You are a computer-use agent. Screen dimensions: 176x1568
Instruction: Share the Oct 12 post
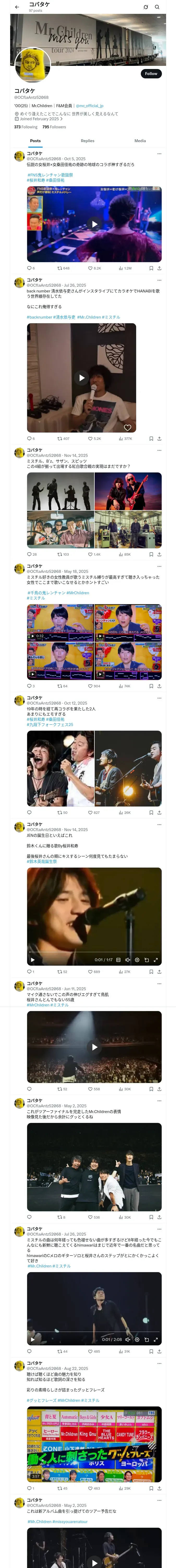pos(159,812)
